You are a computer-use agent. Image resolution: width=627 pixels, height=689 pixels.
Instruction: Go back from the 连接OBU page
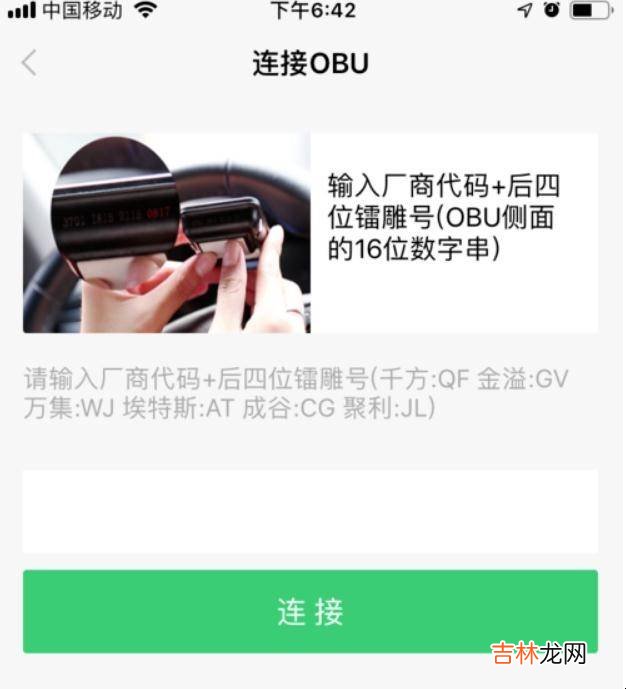coord(29,63)
